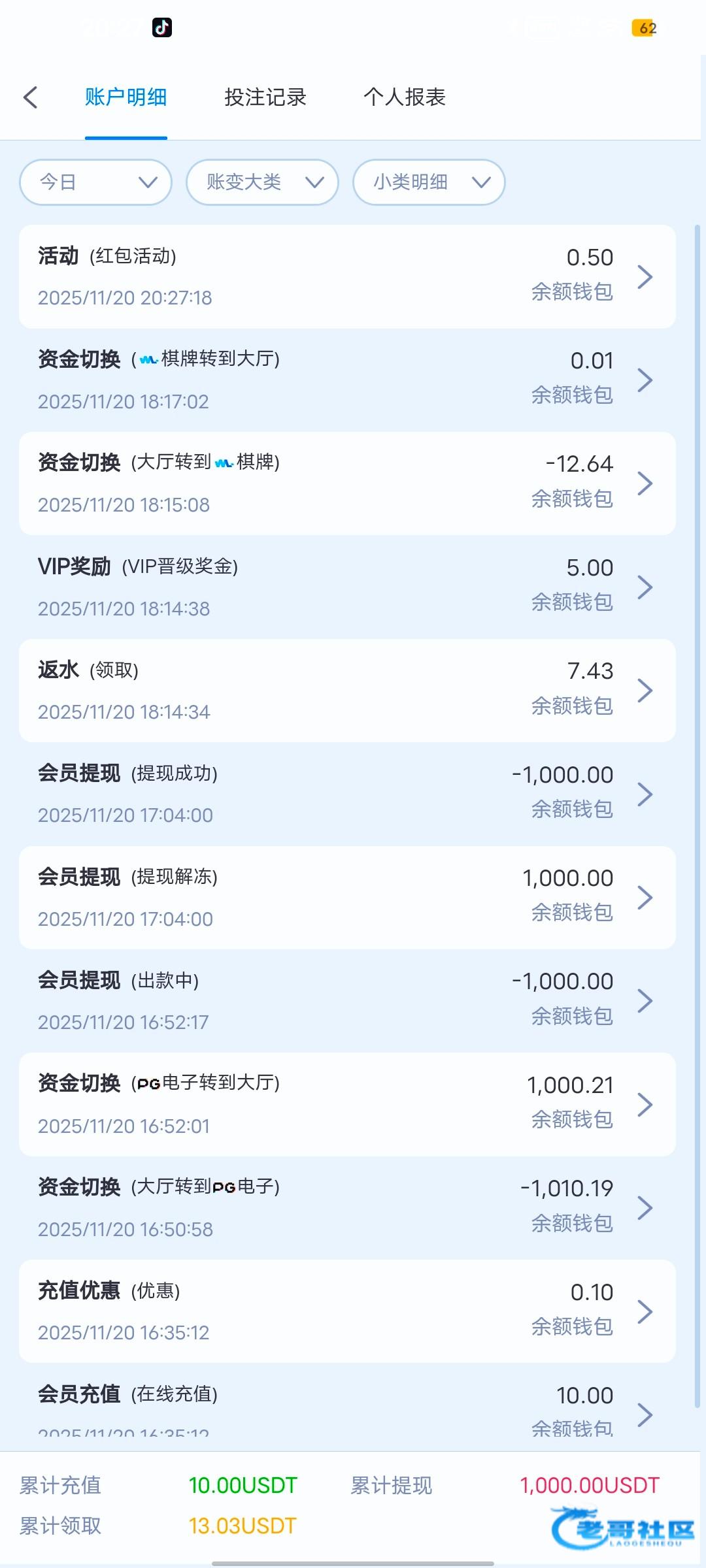Switch to the 个人报表 tab

(x=404, y=97)
